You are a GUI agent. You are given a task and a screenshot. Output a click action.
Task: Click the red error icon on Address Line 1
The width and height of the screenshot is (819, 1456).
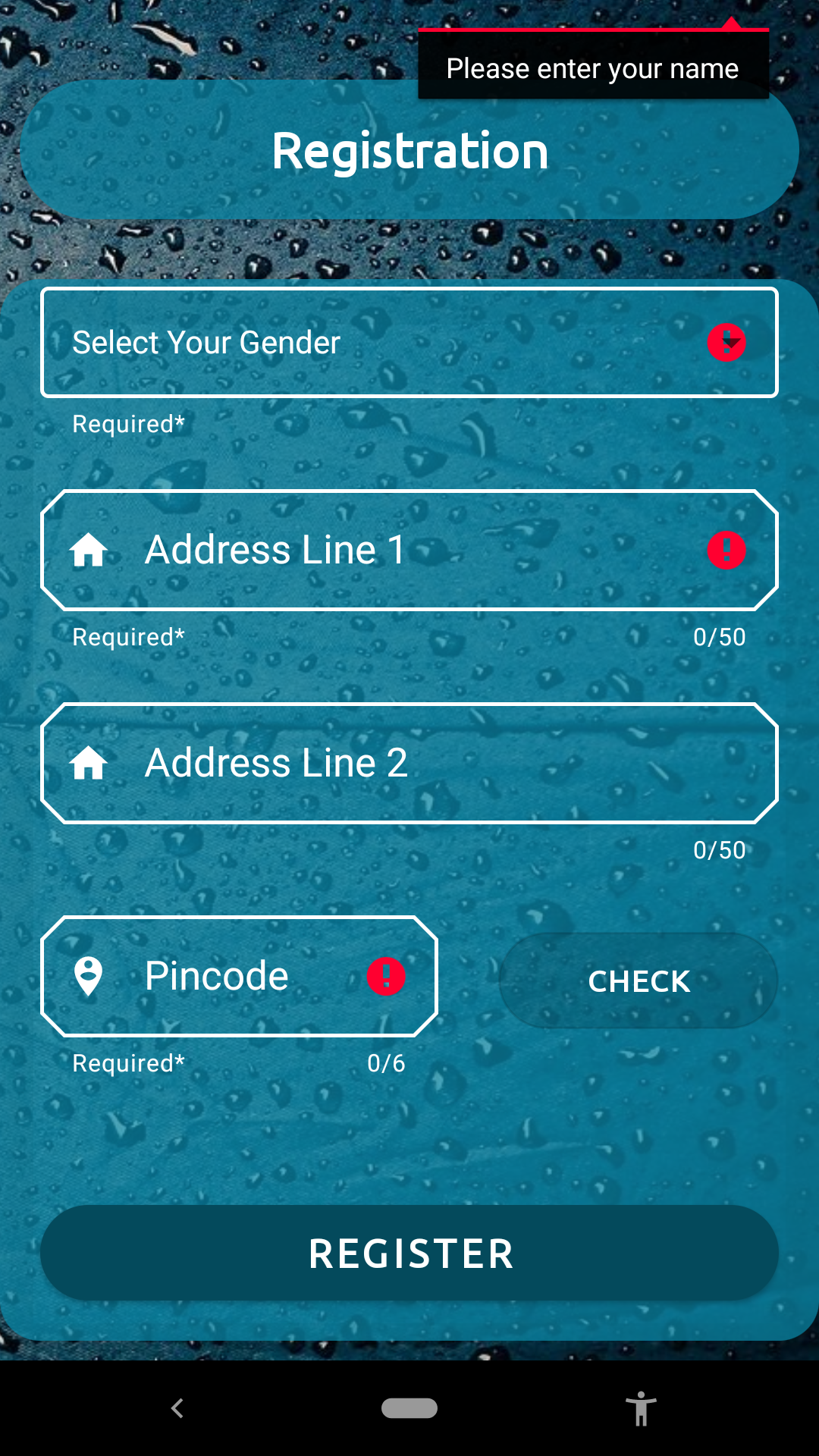click(726, 551)
